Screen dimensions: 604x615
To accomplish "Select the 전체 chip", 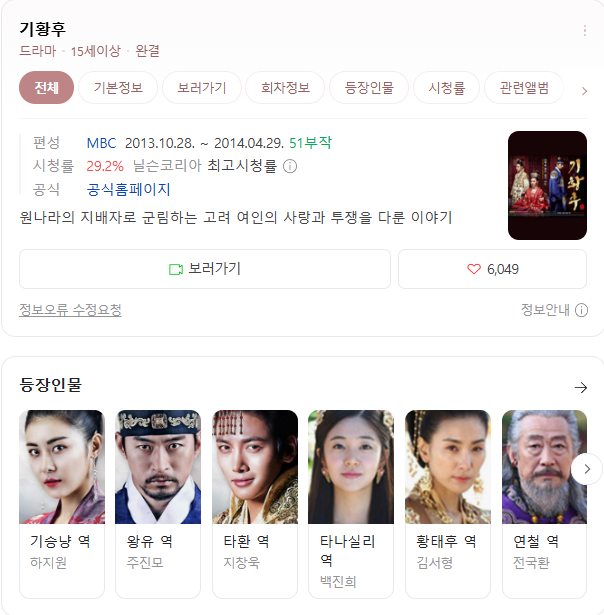I will [46, 87].
